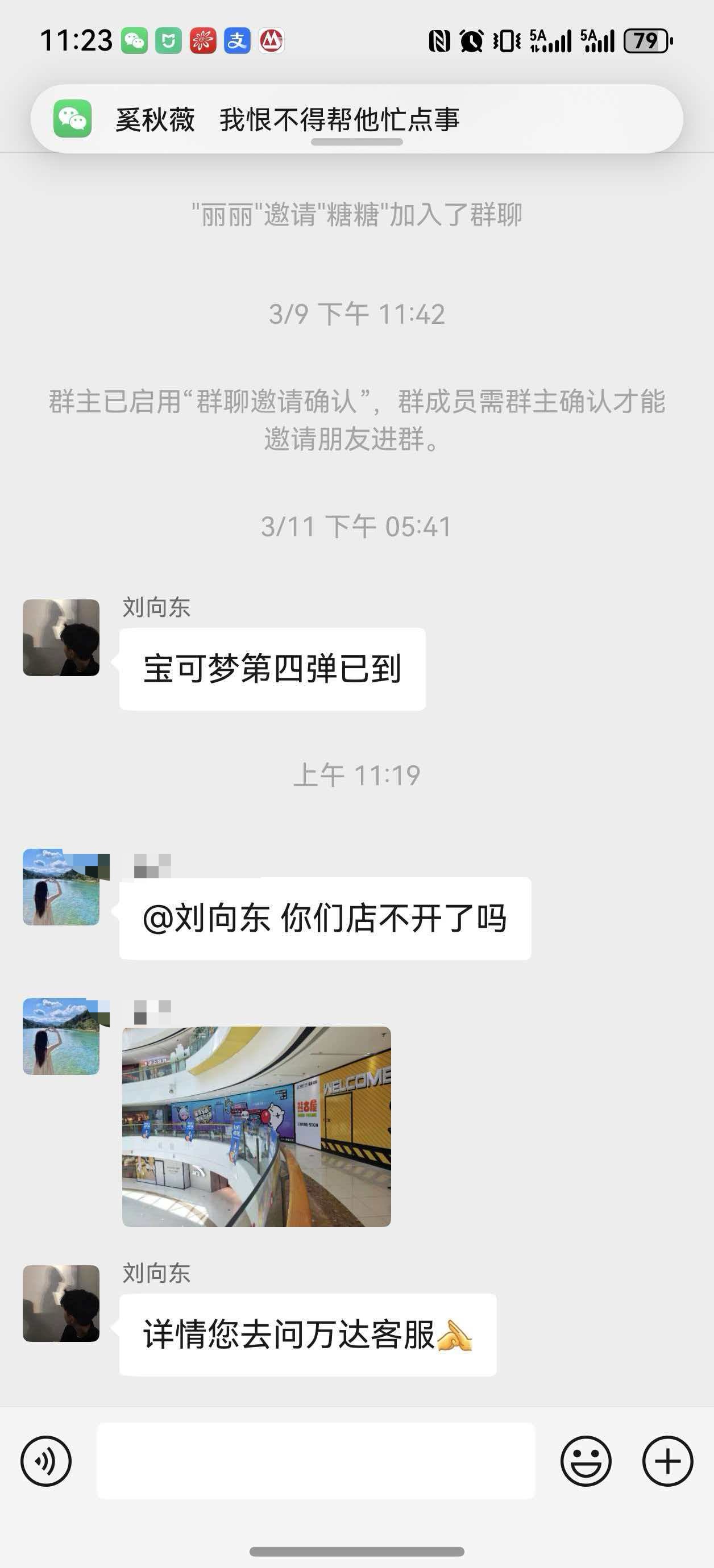
Task: Open 刘向东's profile avatar
Action: pos(60,642)
